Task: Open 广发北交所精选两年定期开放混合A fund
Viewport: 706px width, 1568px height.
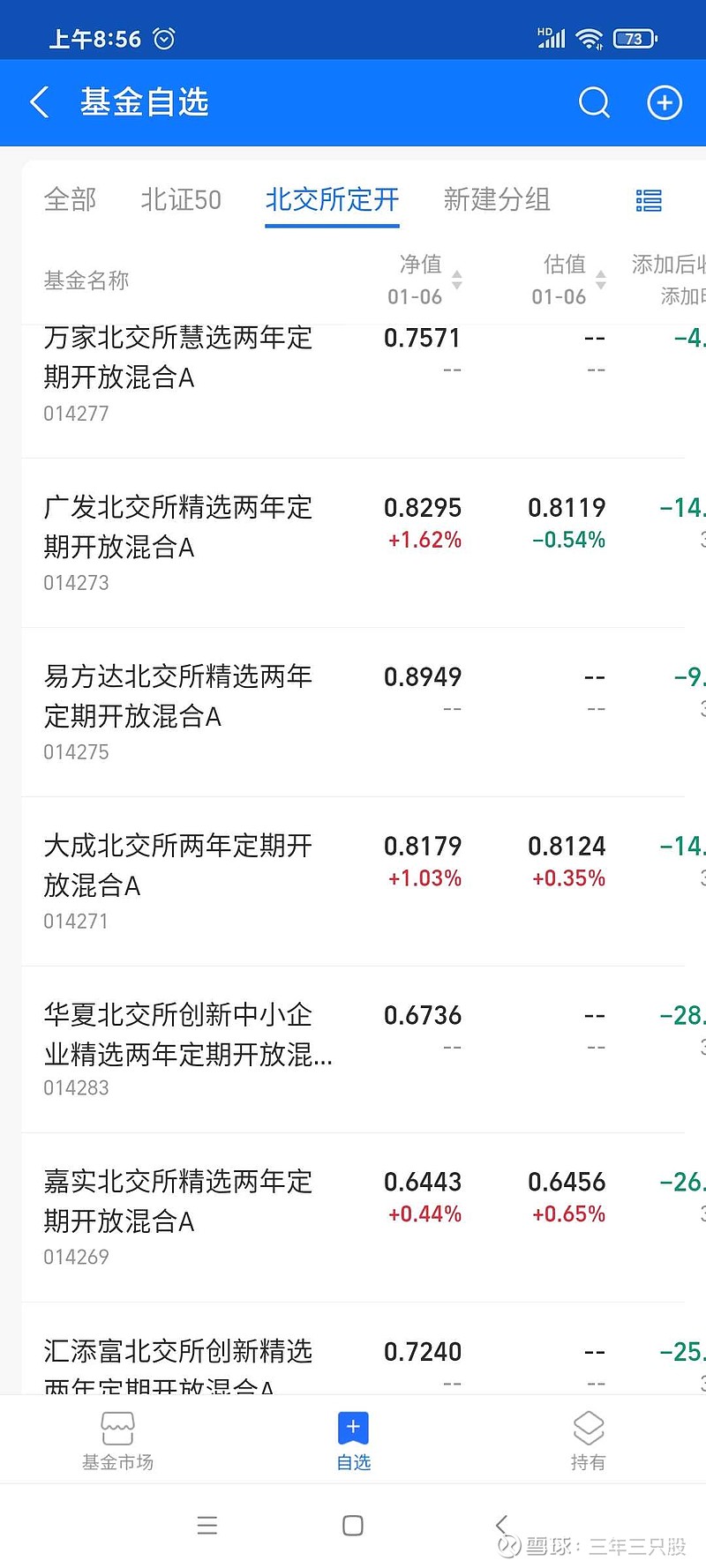Action: coord(353,543)
